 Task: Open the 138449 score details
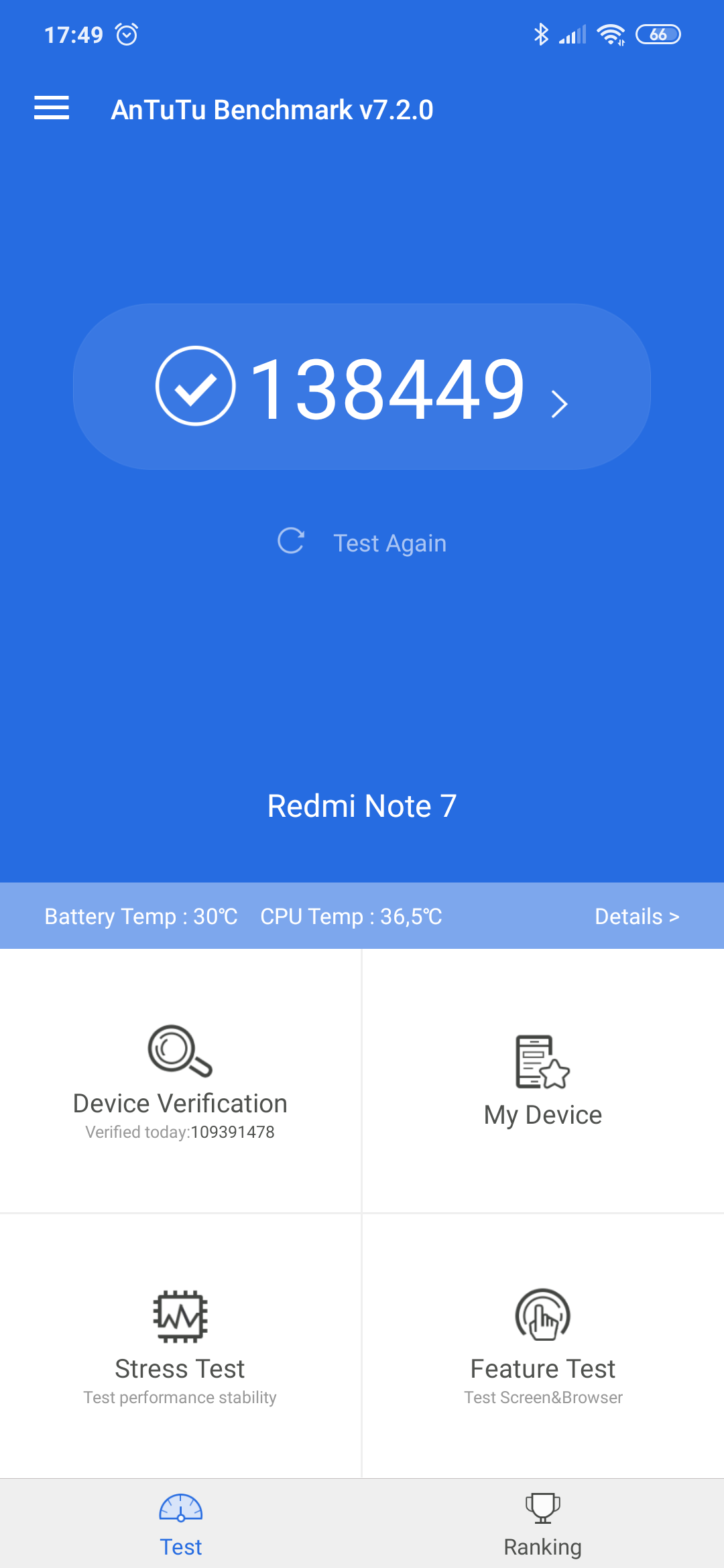coord(362,387)
